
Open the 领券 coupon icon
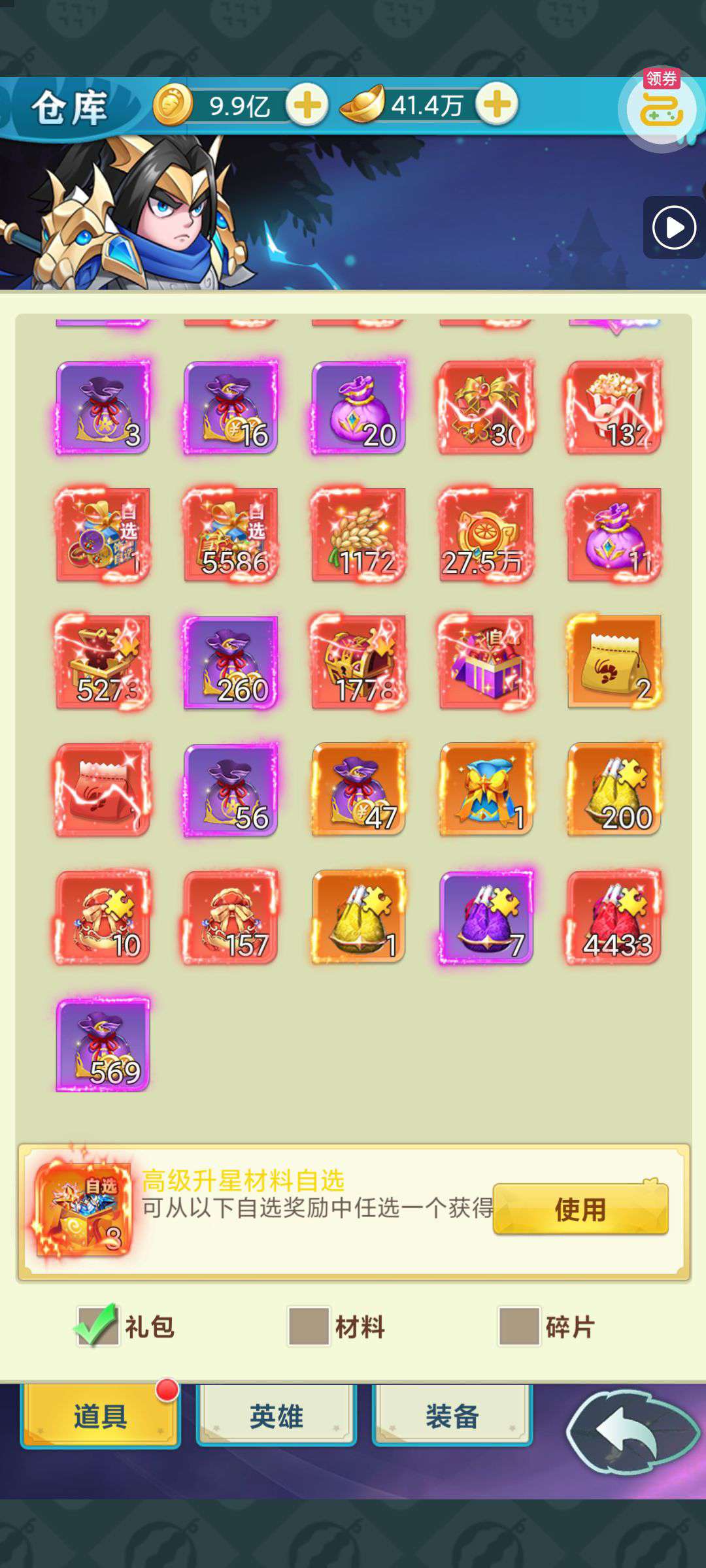[661, 108]
